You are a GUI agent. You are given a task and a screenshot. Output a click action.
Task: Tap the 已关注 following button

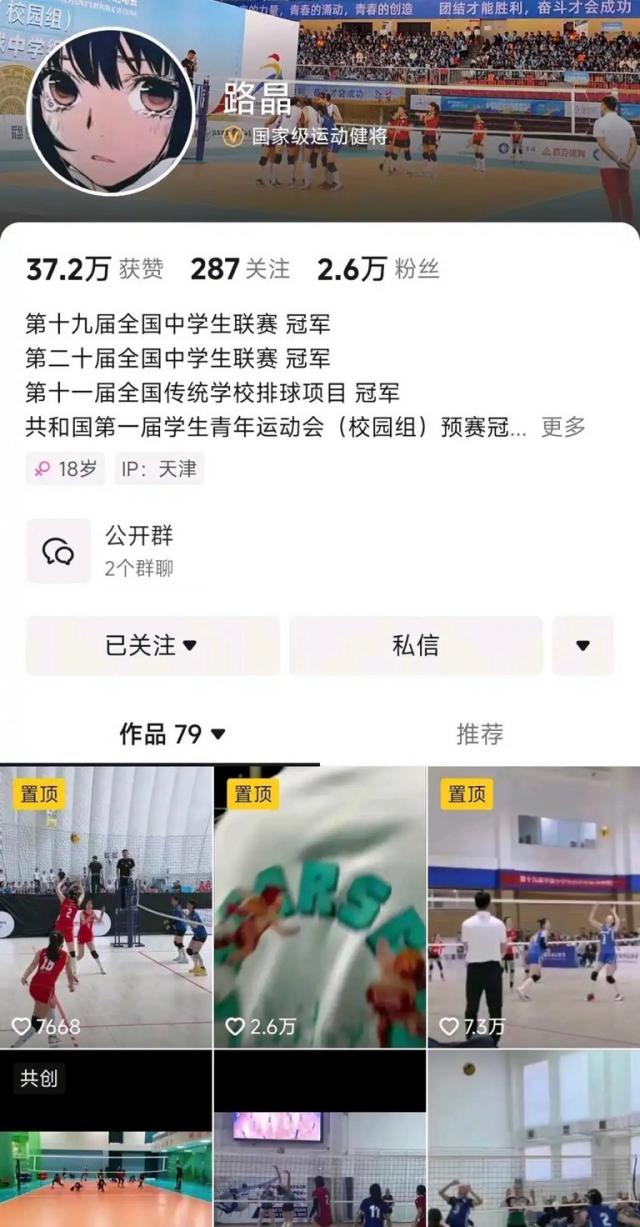[152, 646]
